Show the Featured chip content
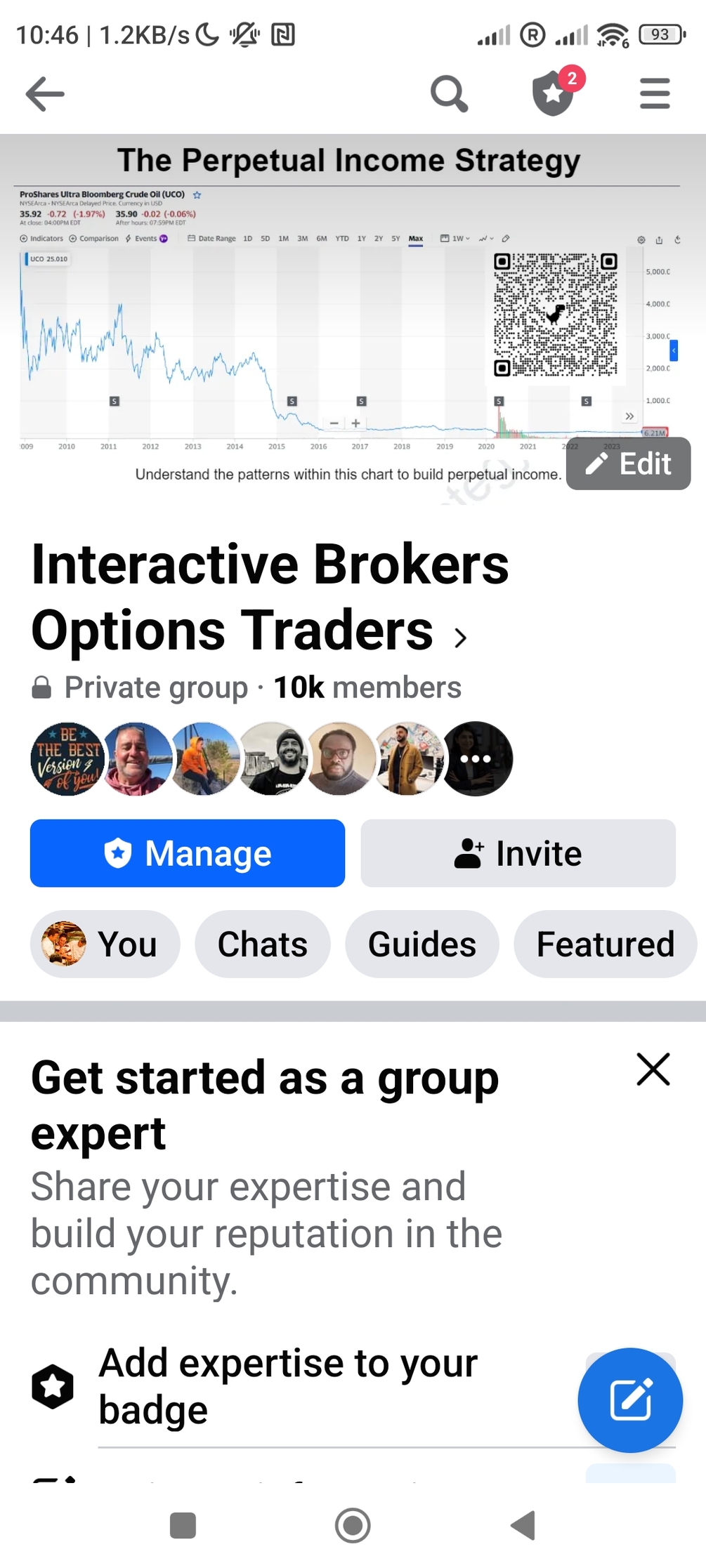The width and height of the screenshot is (706, 1568). point(605,944)
